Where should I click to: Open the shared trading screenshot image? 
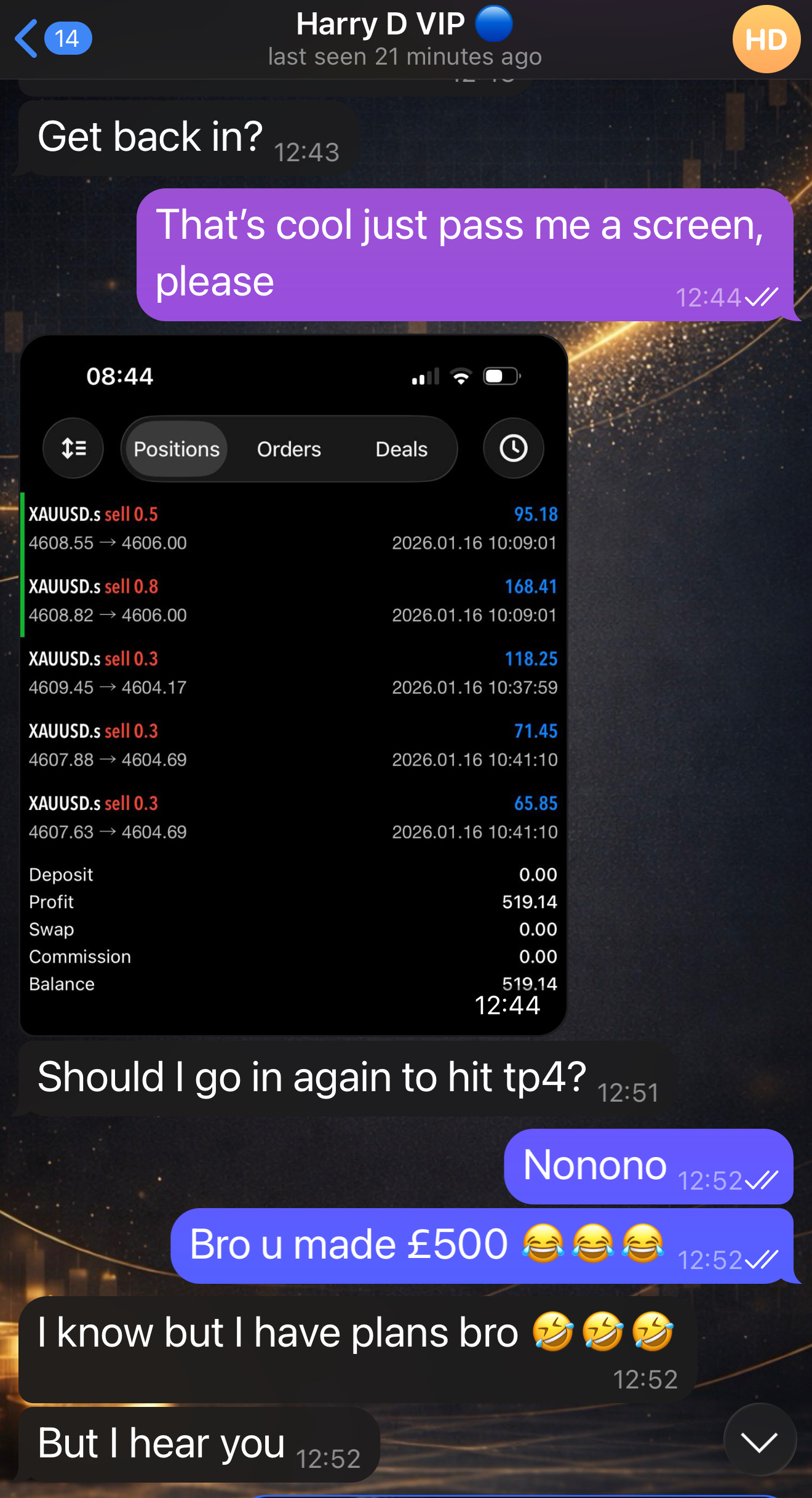click(293, 683)
